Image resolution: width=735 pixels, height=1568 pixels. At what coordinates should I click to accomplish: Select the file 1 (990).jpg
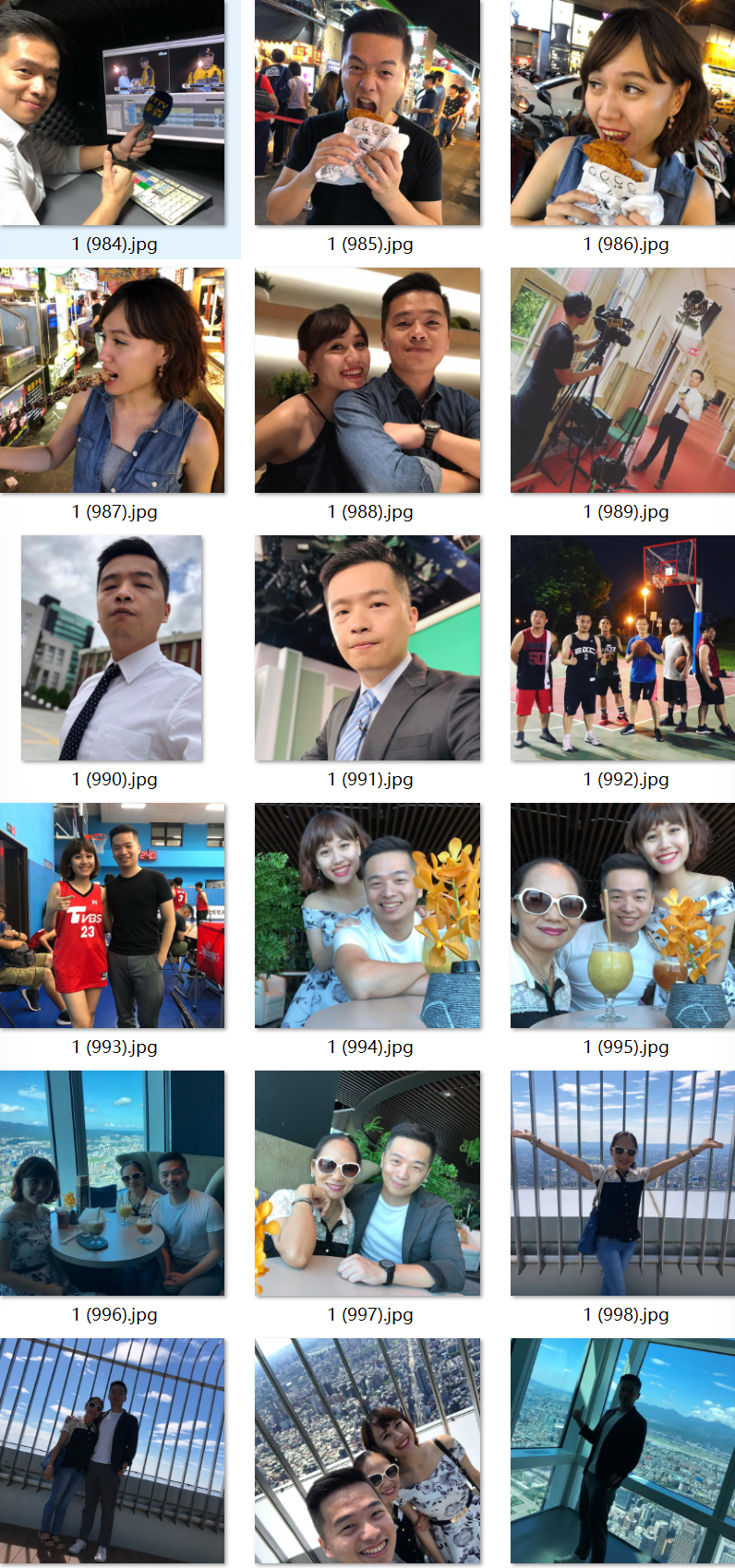pyautogui.click(x=112, y=648)
